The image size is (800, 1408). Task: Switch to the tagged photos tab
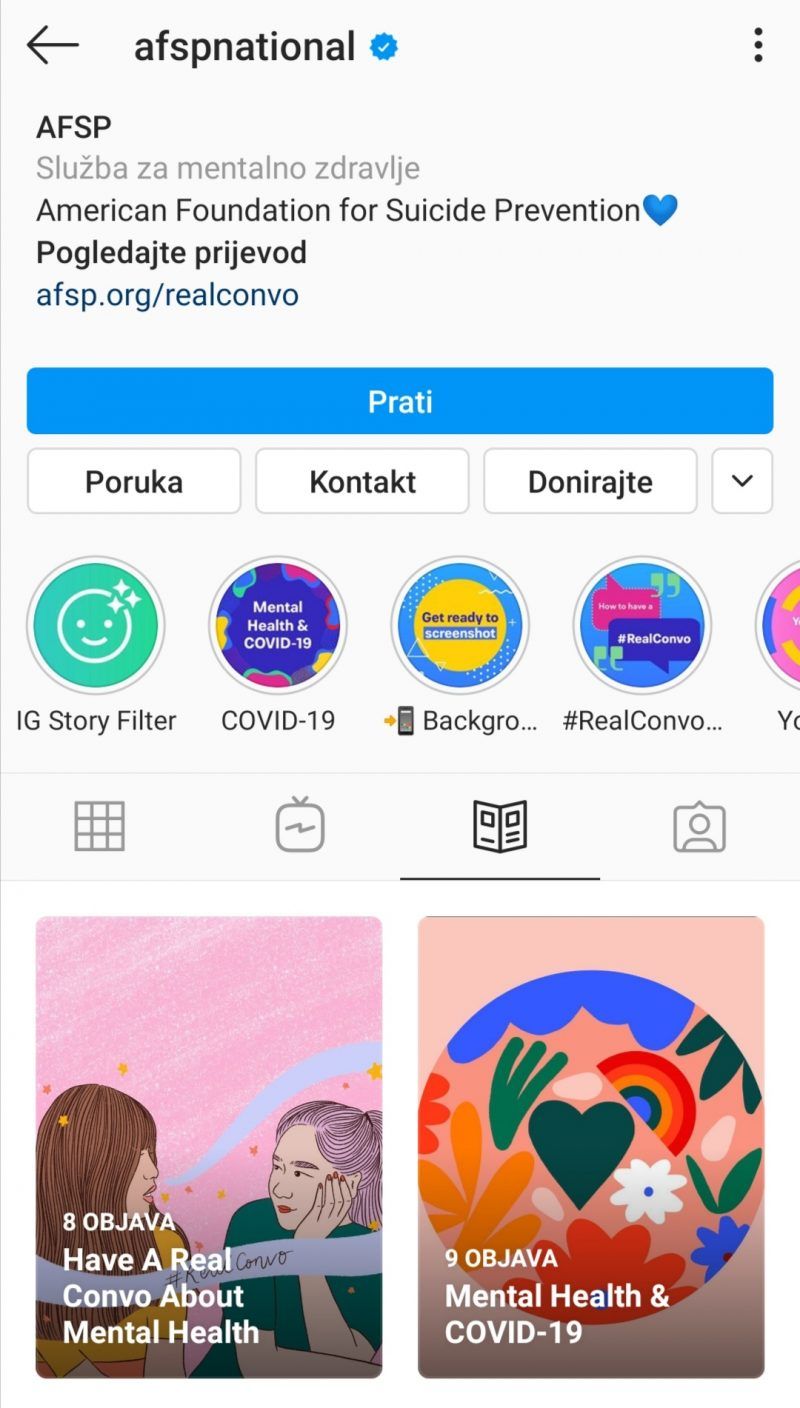point(700,827)
